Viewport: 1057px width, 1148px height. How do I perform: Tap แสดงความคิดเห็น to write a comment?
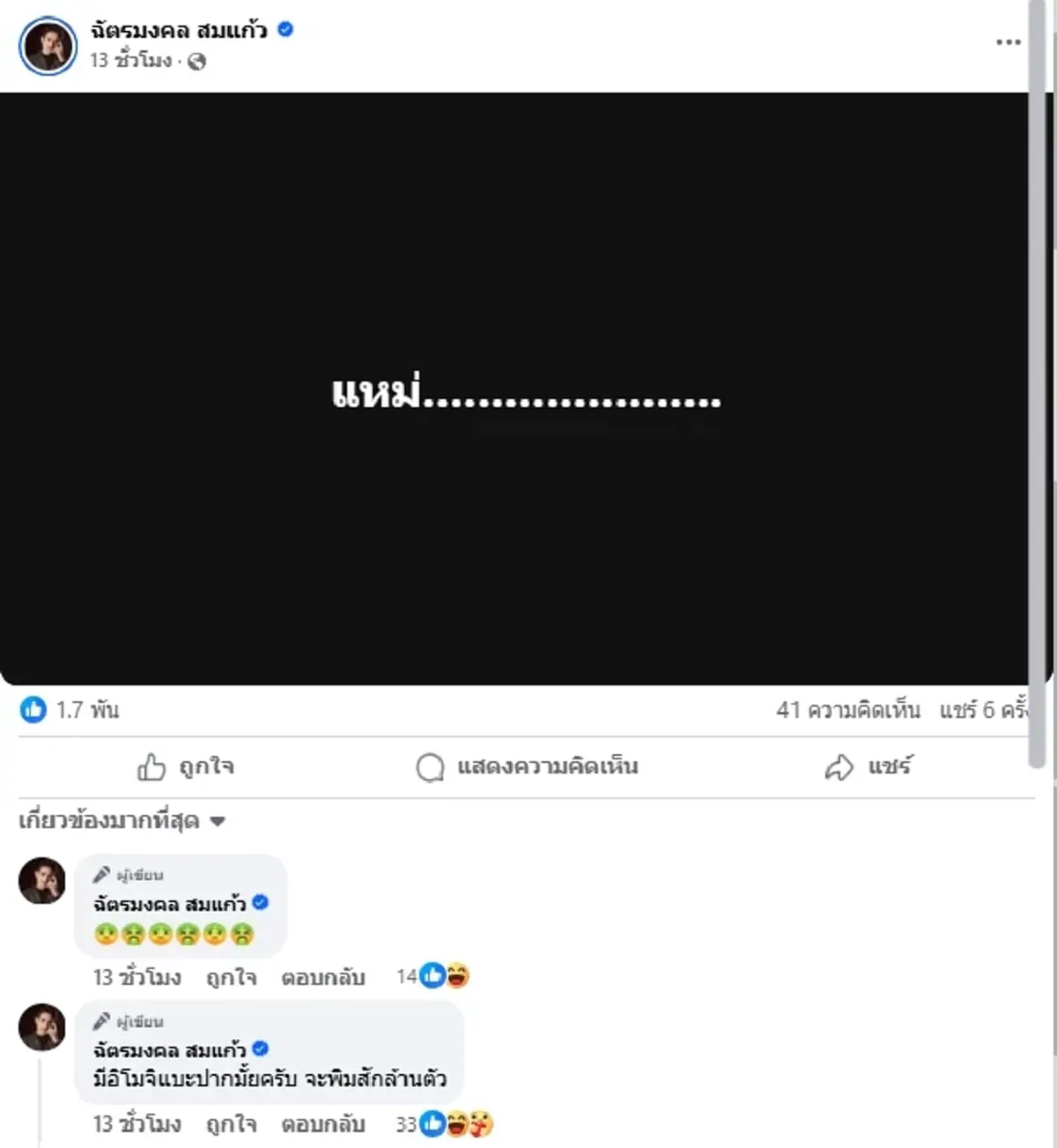pos(527,767)
